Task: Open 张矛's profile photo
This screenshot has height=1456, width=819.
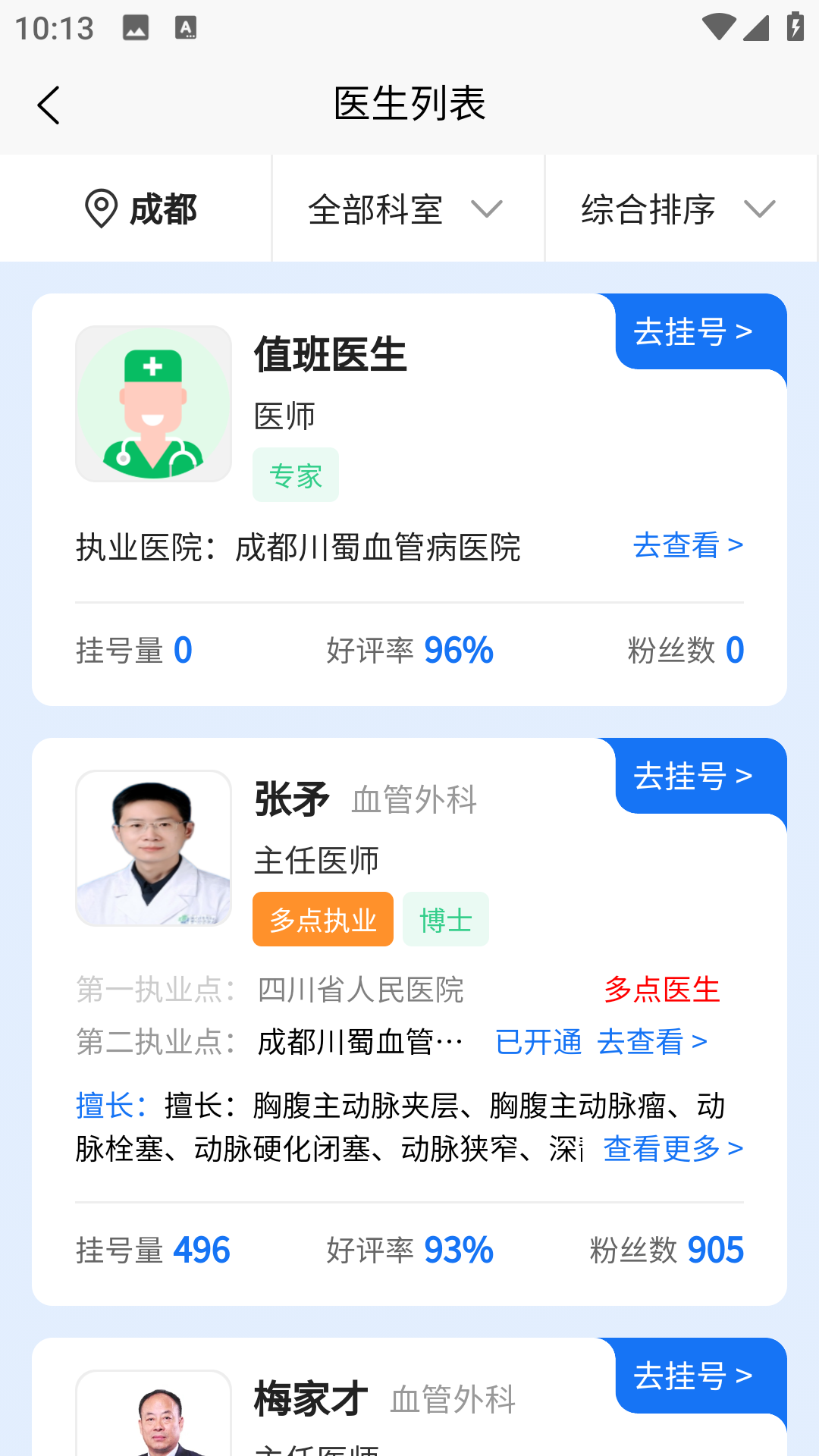Action: 153,848
